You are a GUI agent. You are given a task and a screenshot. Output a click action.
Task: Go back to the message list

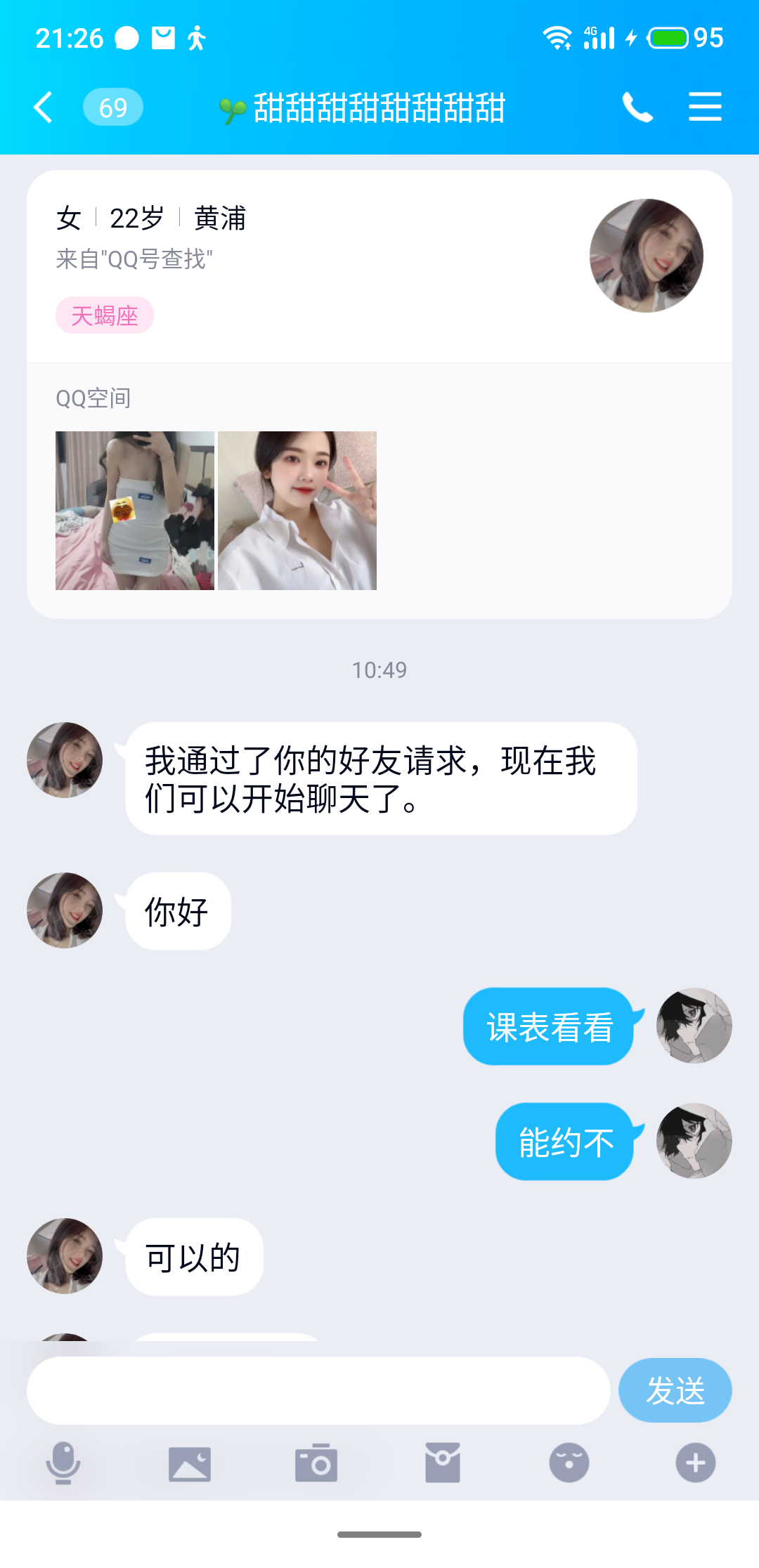pos(44,107)
